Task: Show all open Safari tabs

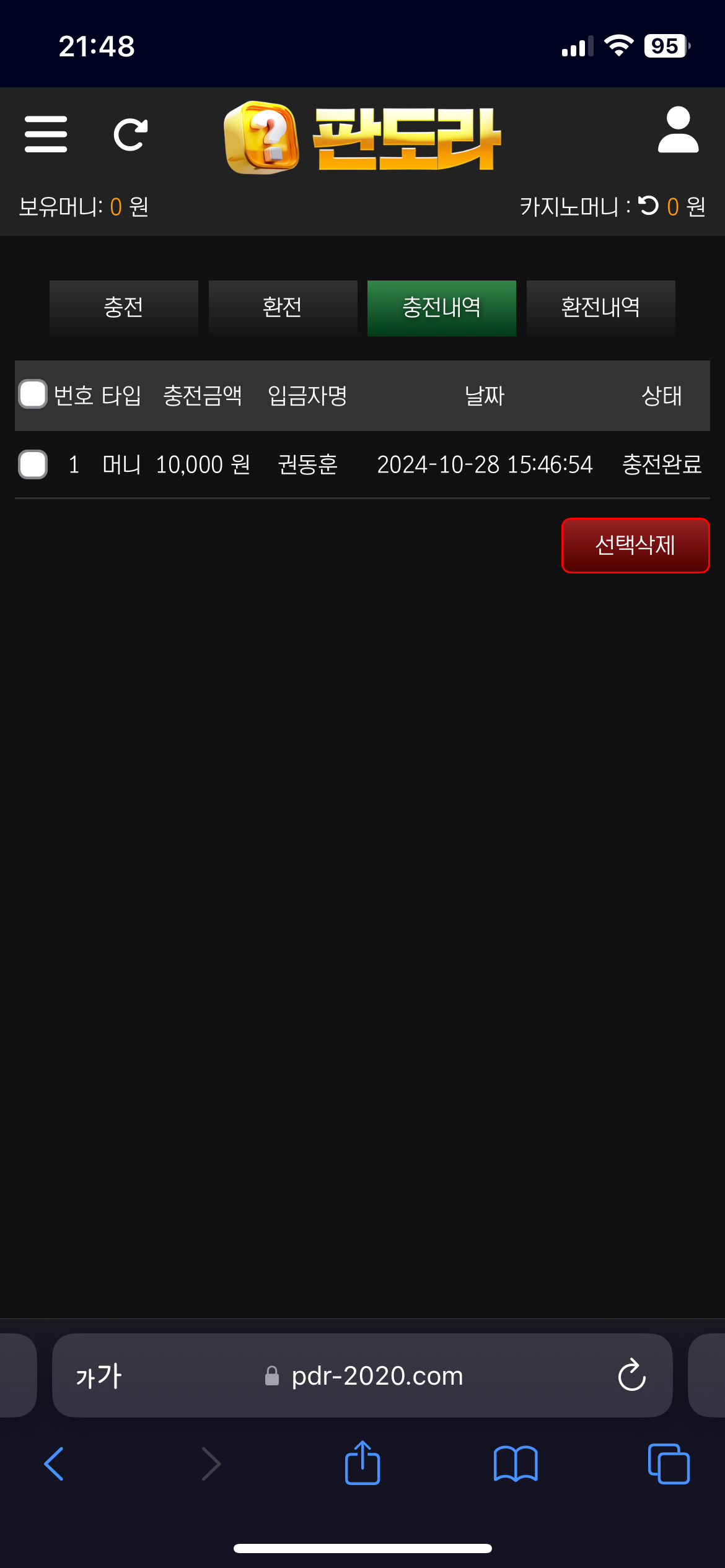Action: click(668, 1464)
